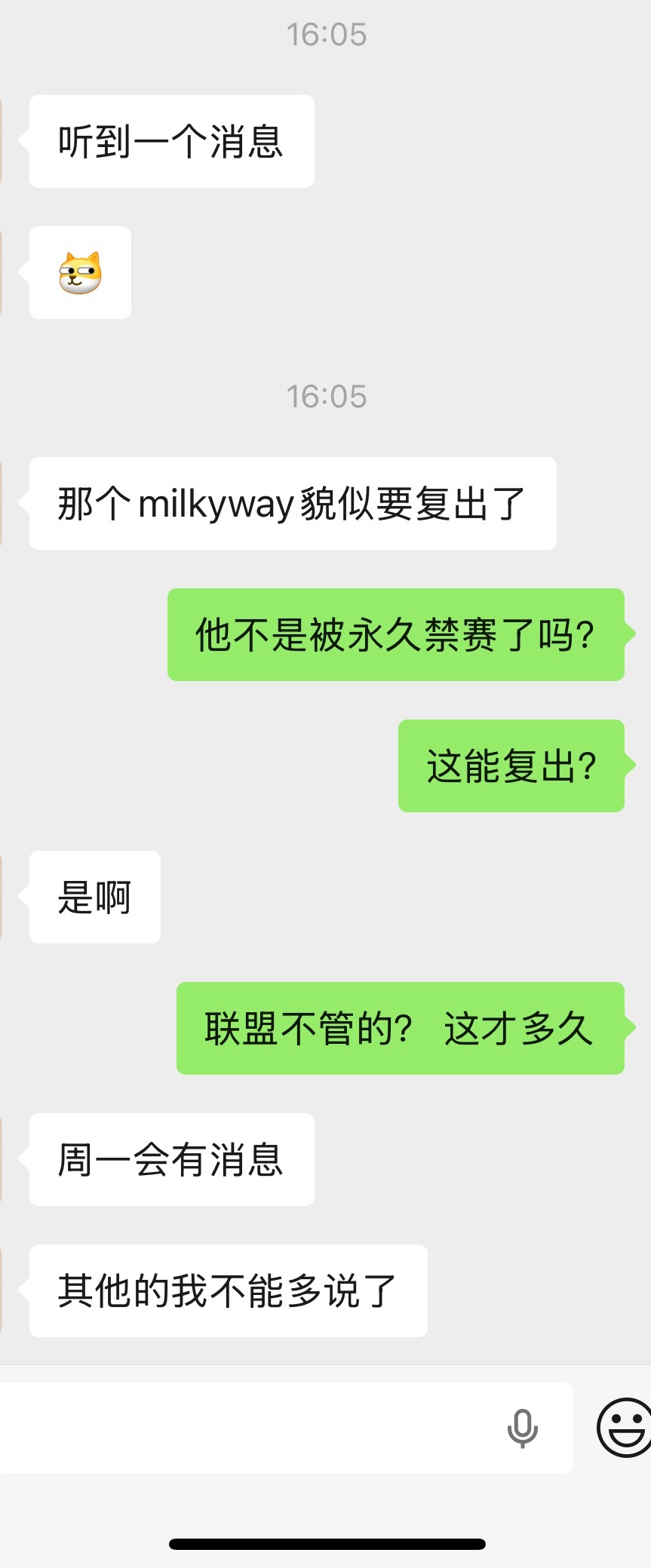Tap the reply '是啊'
The image size is (651, 1568).
point(94,897)
